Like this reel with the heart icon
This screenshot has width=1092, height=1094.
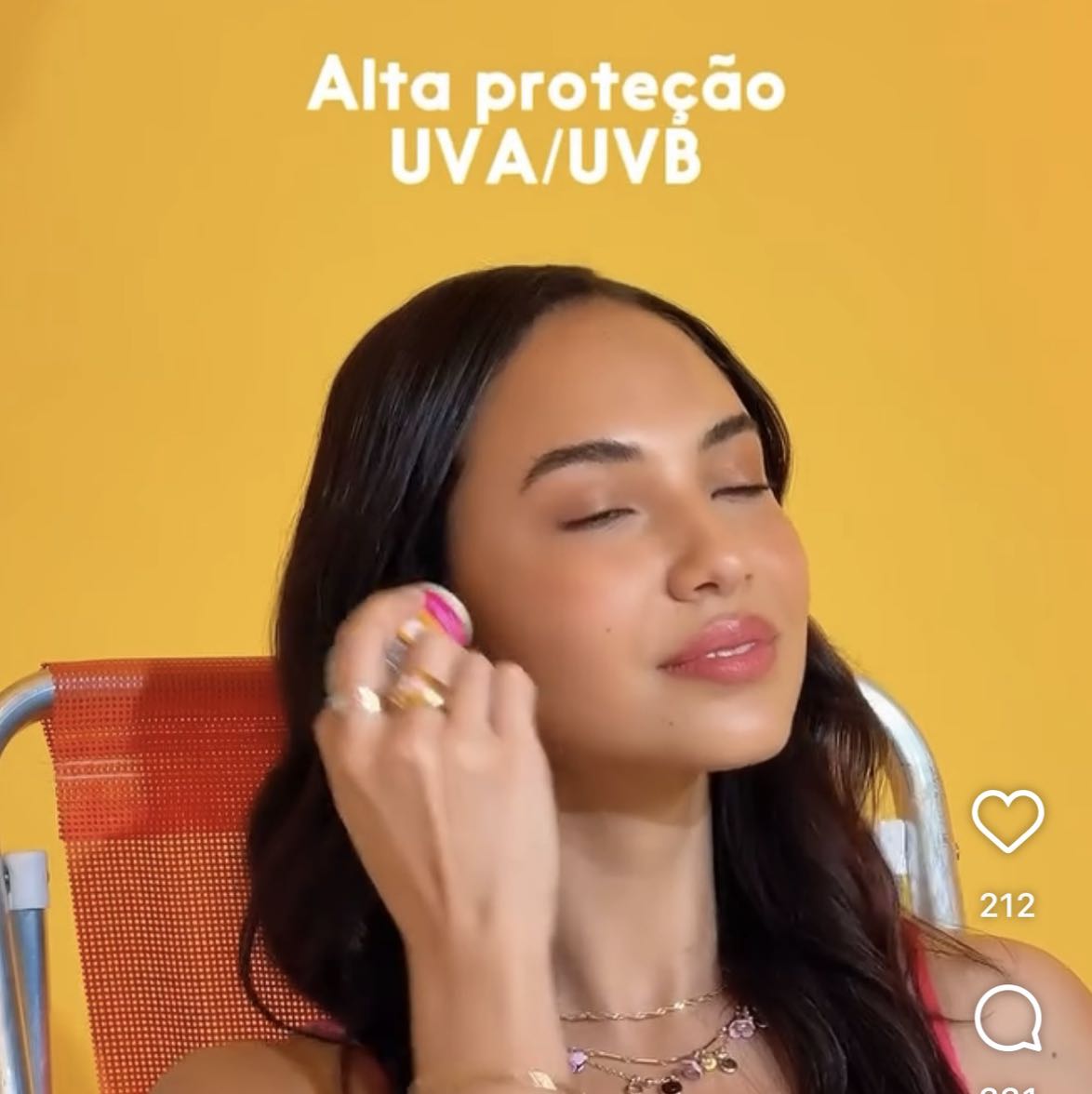1007,821
